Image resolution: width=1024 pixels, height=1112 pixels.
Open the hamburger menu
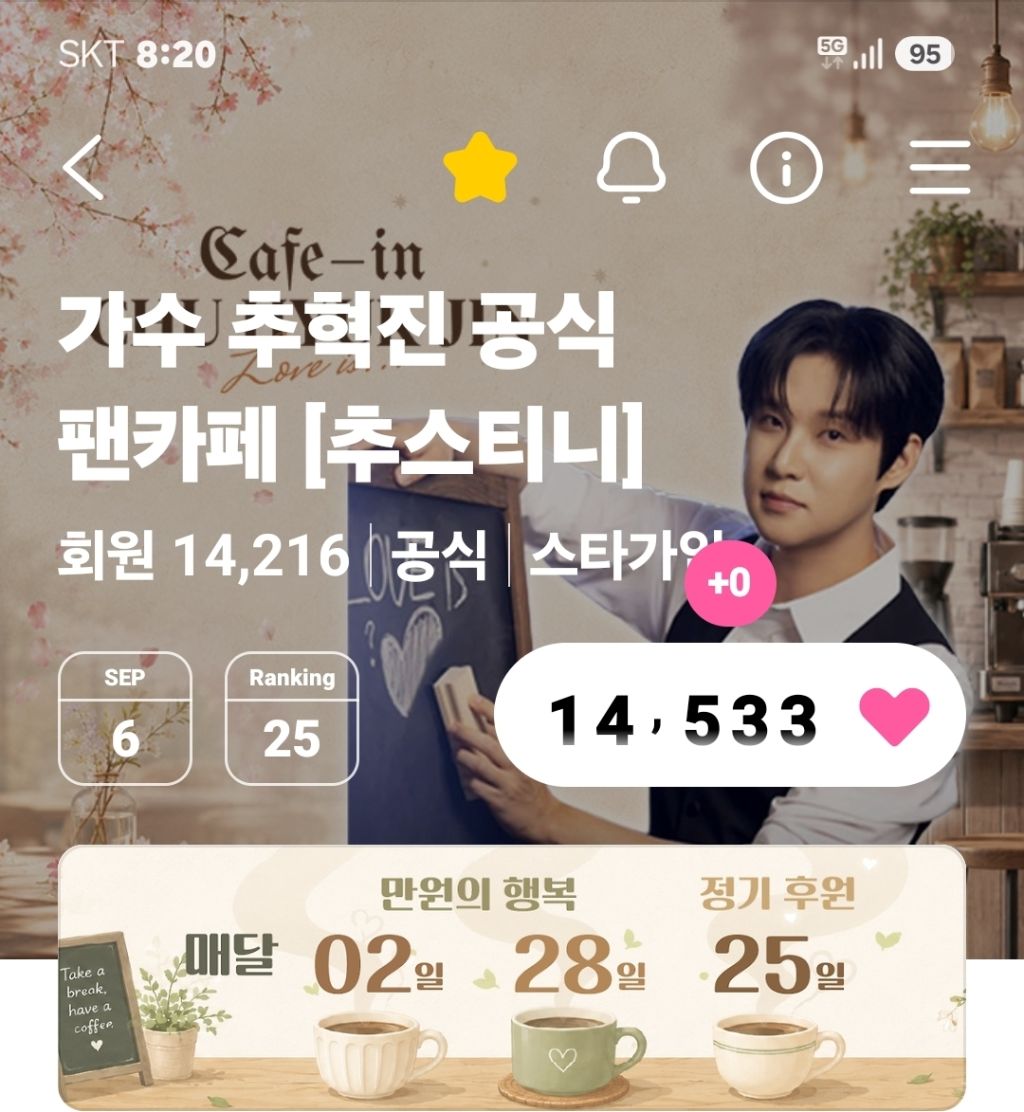point(940,167)
